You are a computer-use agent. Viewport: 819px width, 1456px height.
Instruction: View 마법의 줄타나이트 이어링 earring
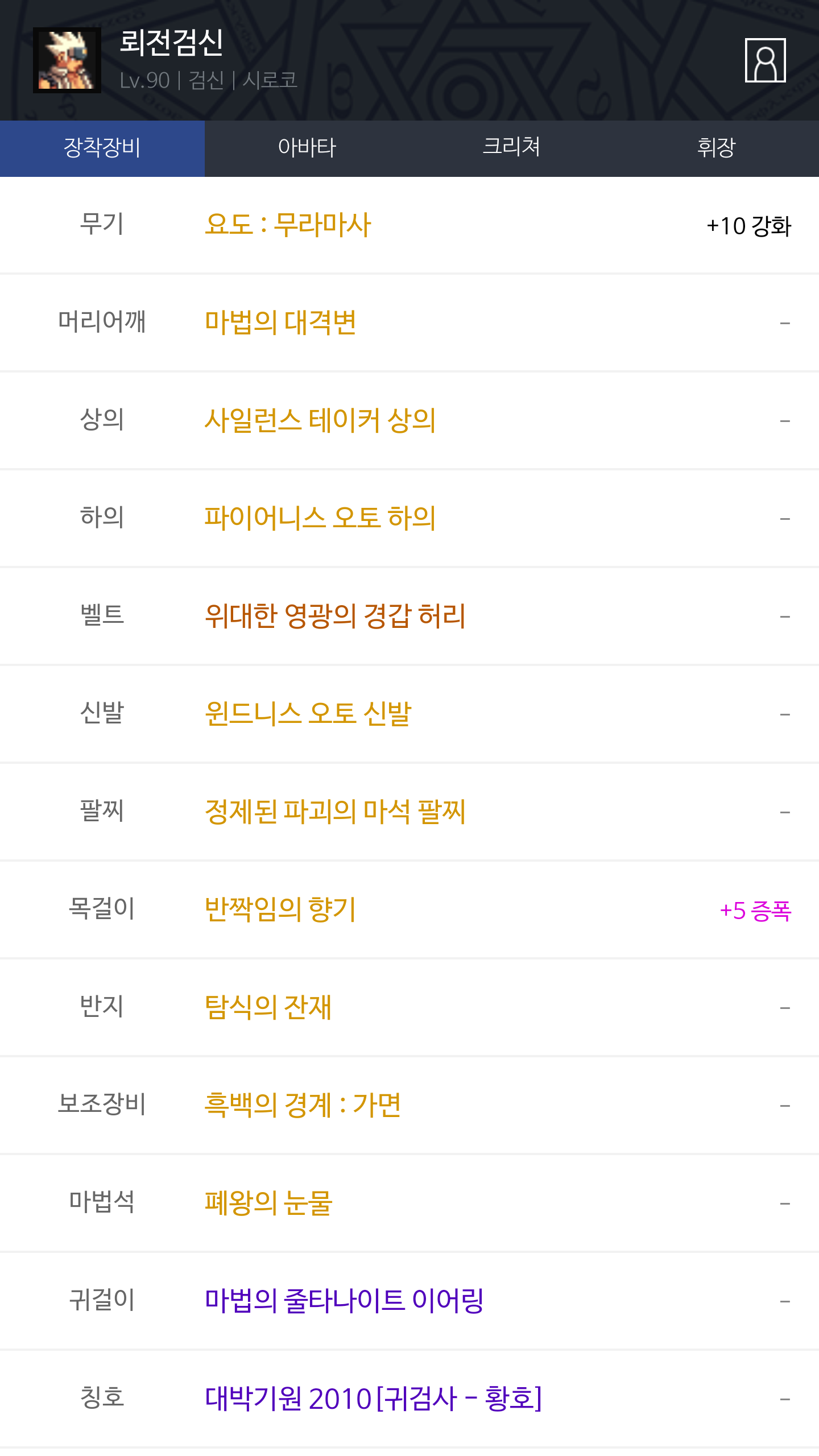[344, 1301]
